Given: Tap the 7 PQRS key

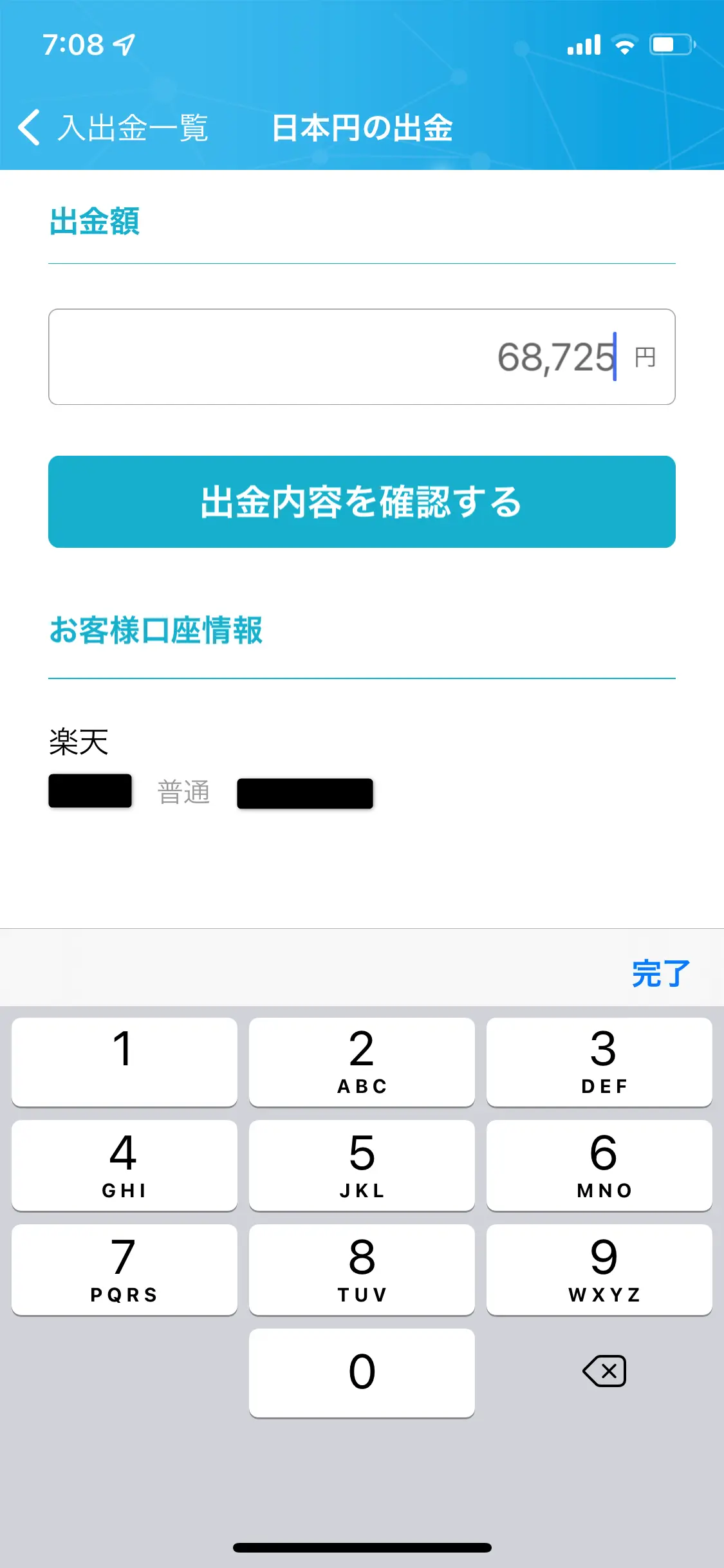Looking at the screenshot, I should (x=124, y=1269).
